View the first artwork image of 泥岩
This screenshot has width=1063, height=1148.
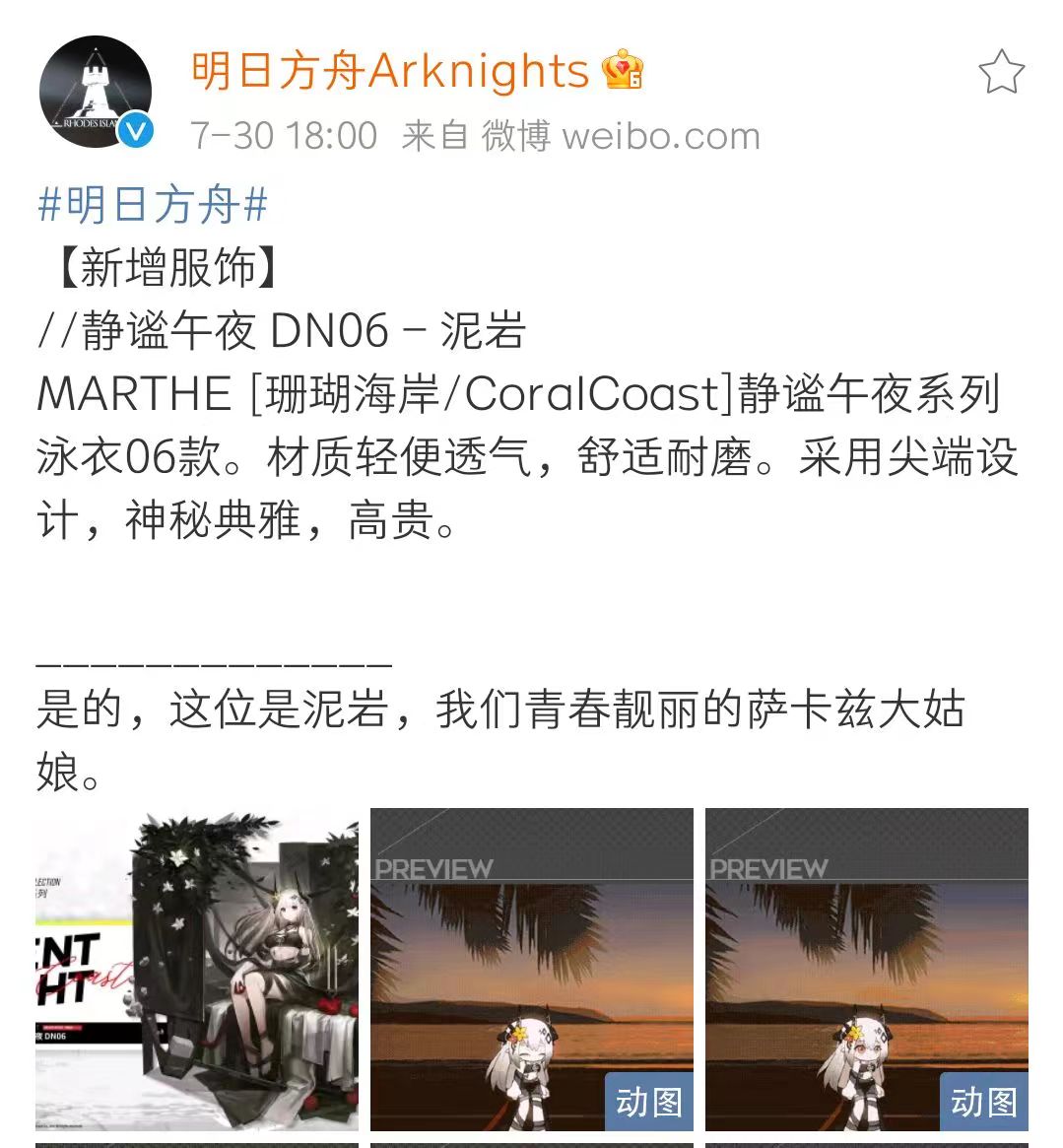(197, 970)
